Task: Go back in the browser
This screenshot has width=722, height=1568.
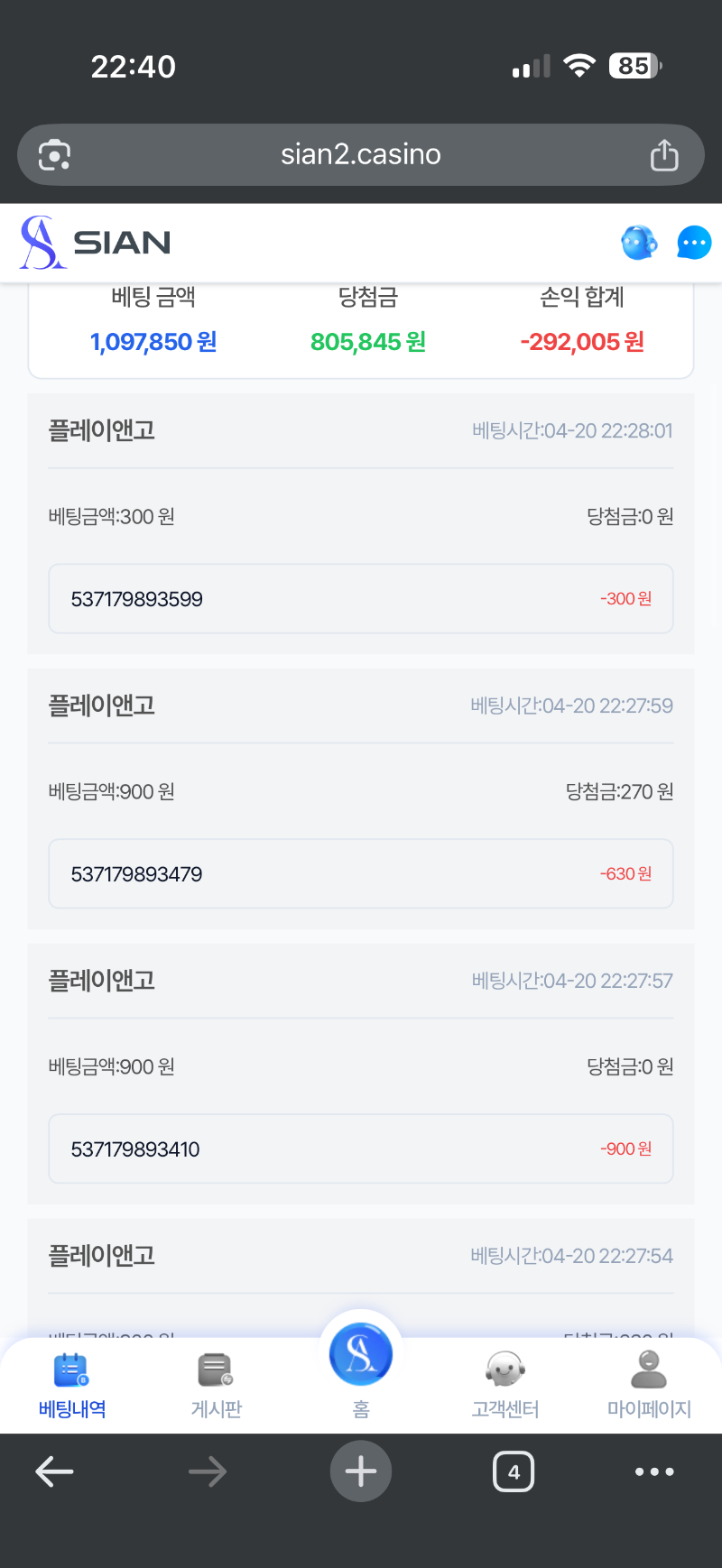Action: coord(54,1472)
